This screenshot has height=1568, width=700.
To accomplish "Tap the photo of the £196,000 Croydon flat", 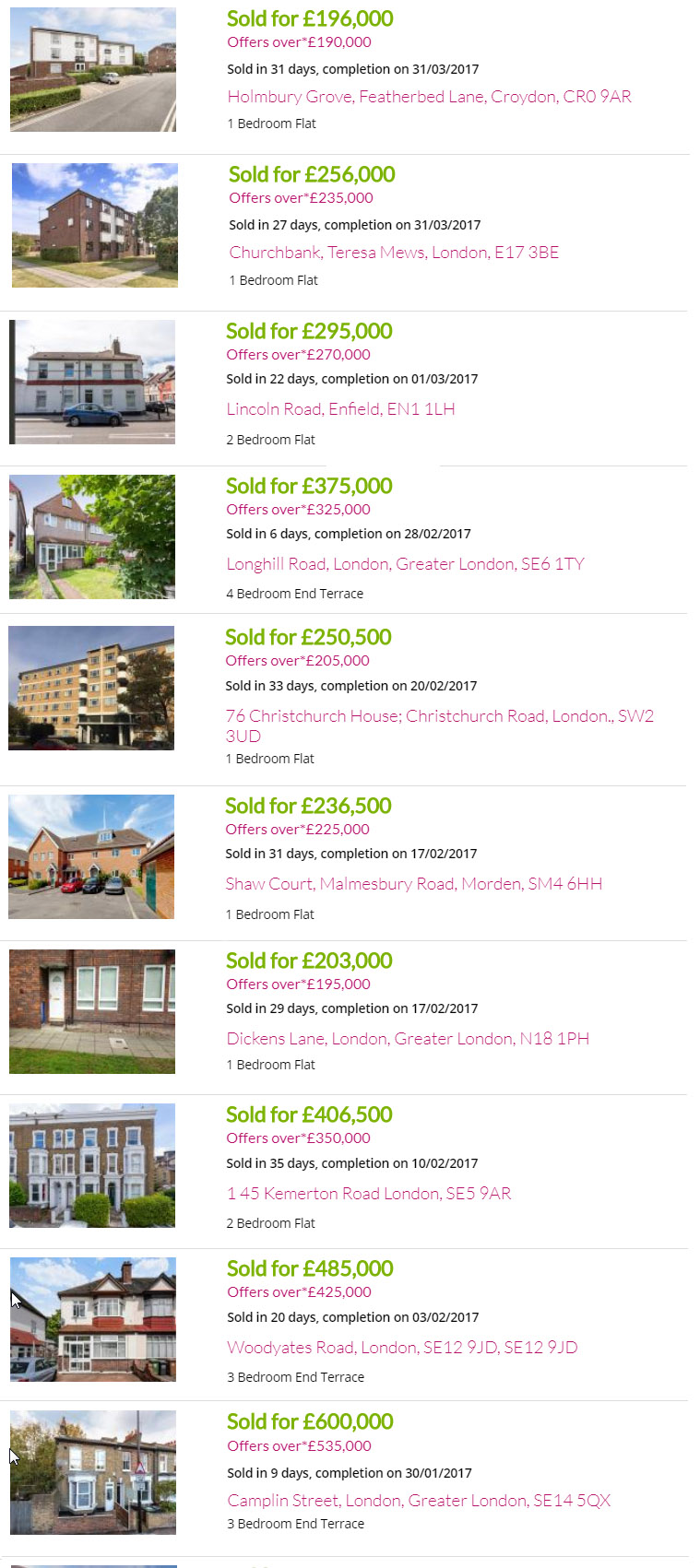I will (x=93, y=70).
